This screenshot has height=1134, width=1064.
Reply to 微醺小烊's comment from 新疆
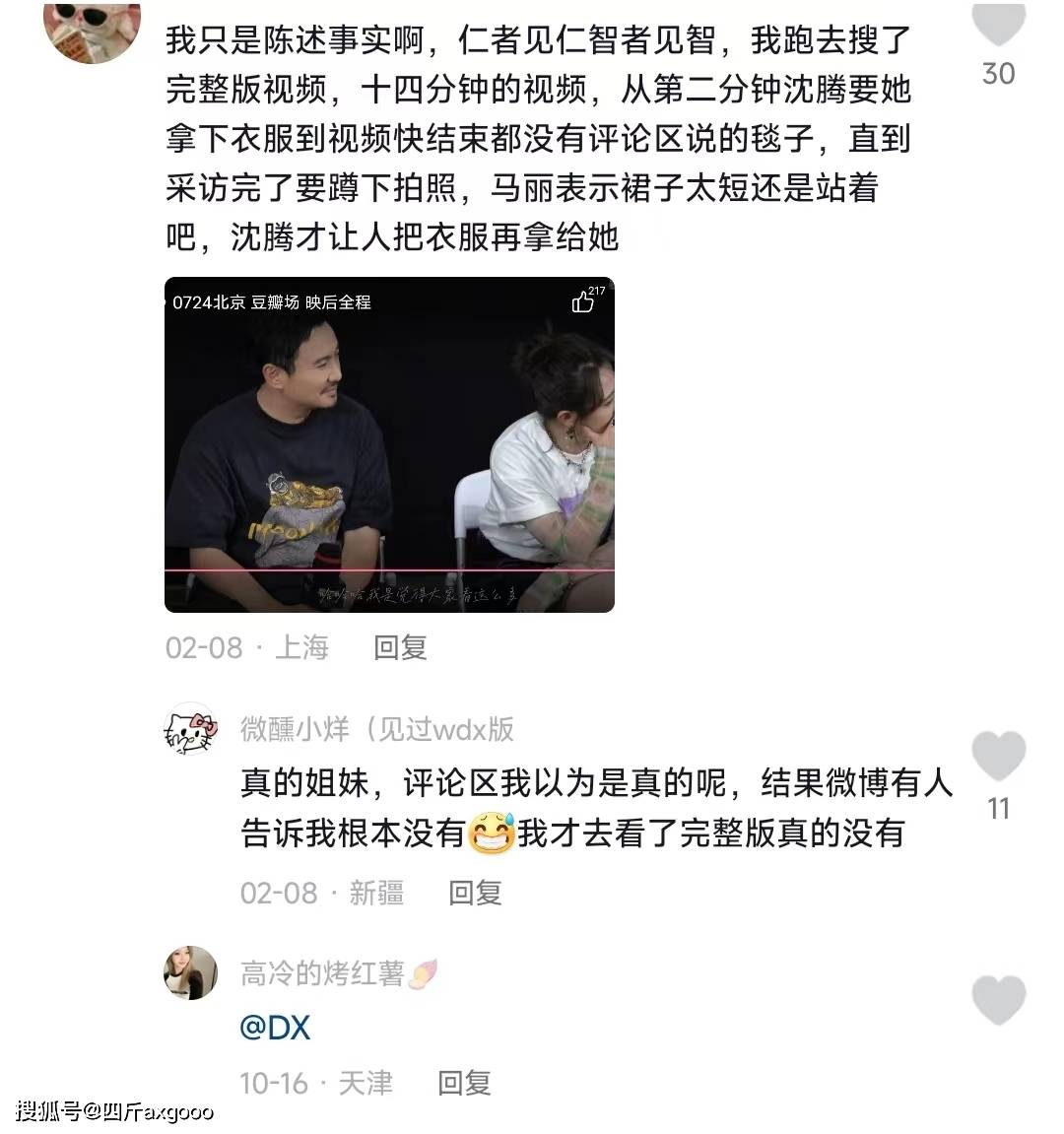[x=475, y=893]
